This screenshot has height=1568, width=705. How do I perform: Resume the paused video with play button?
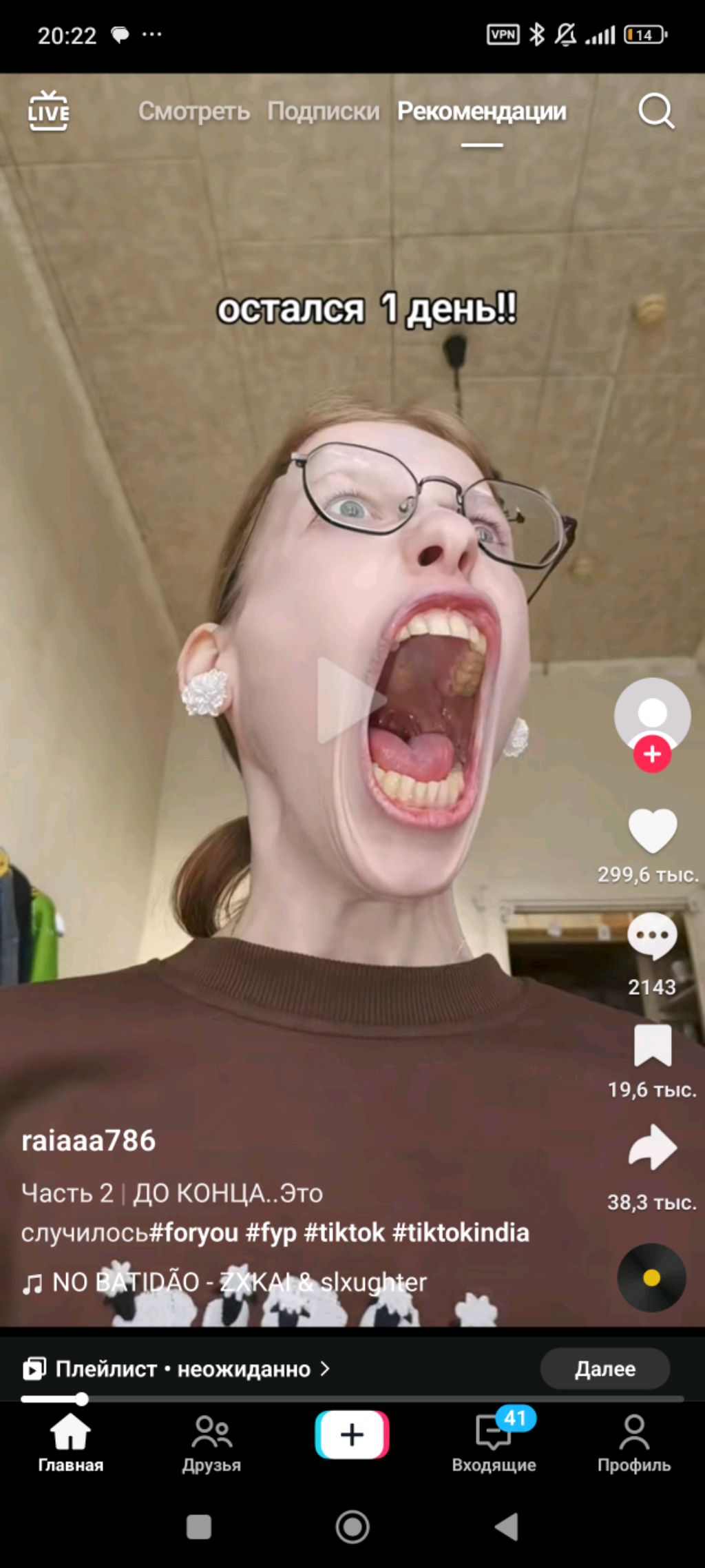pos(351,700)
